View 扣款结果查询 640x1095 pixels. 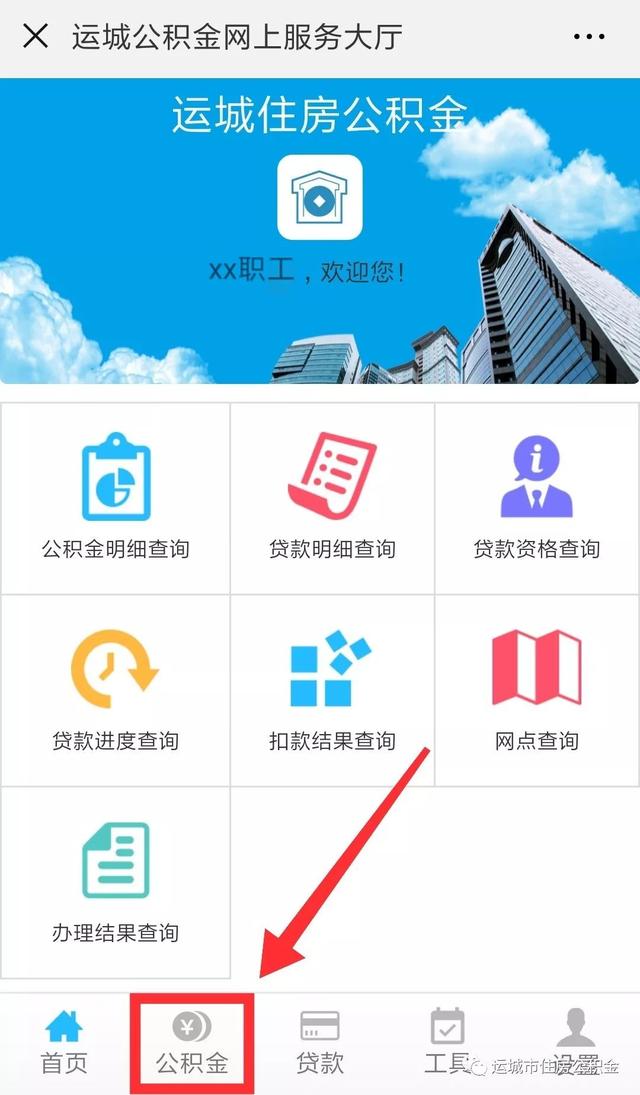tap(332, 690)
